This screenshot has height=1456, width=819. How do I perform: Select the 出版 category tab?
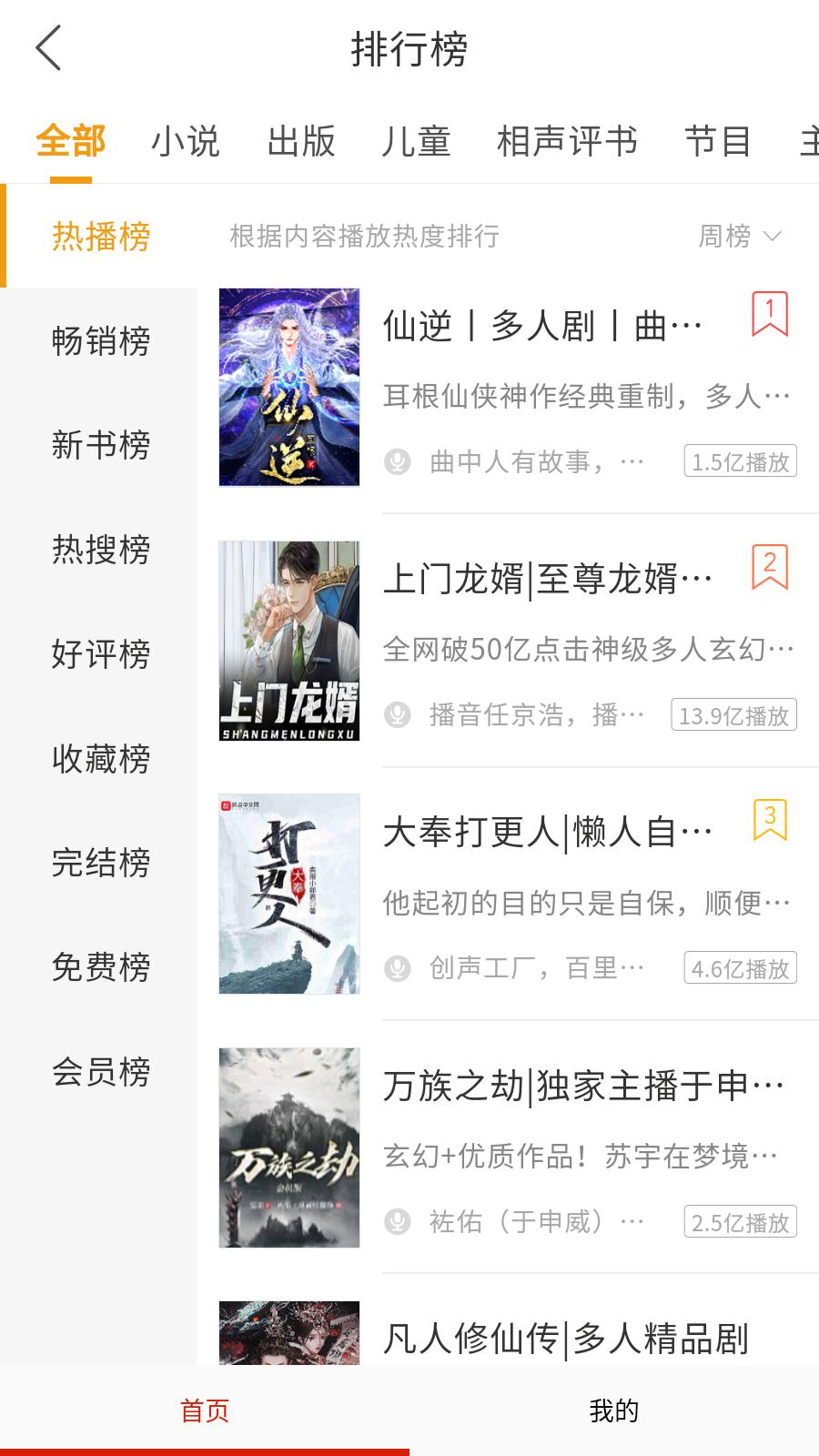(301, 142)
